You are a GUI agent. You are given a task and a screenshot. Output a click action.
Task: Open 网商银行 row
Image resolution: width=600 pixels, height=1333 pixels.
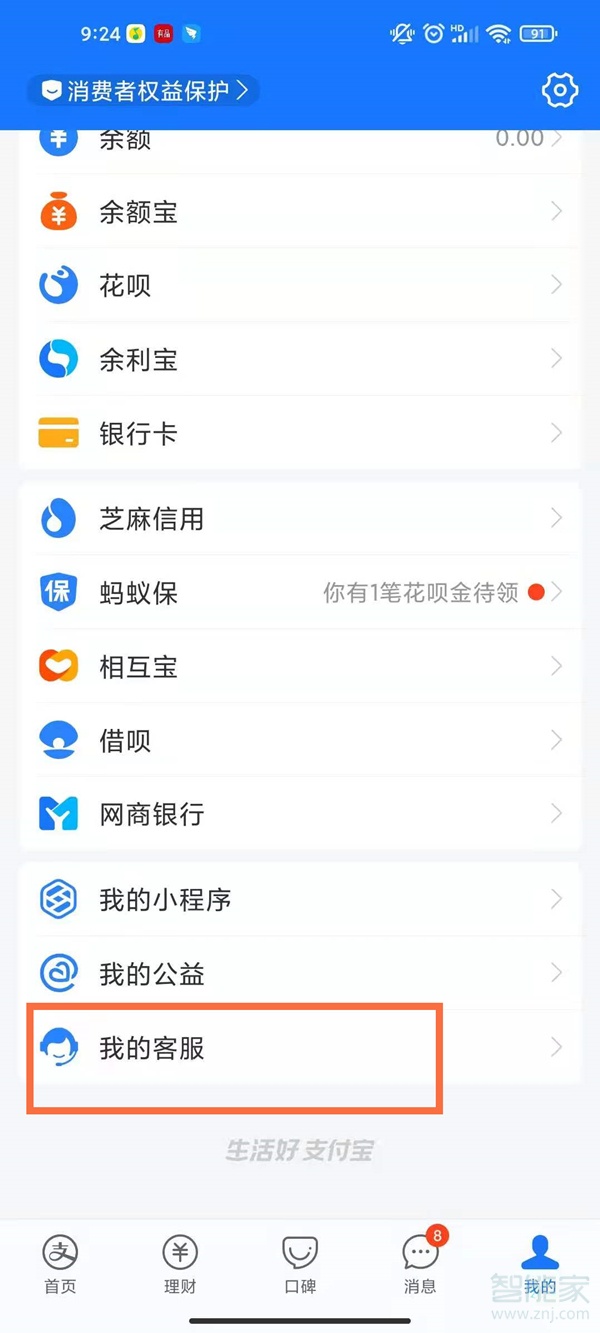point(300,814)
